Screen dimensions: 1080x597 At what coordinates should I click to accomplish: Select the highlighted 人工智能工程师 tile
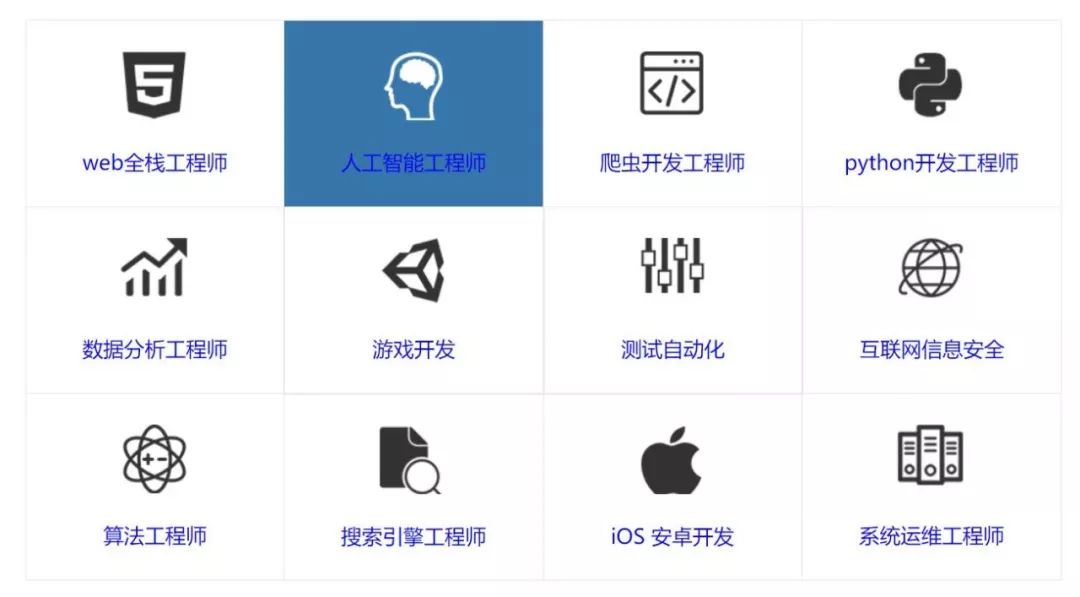coord(414,114)
